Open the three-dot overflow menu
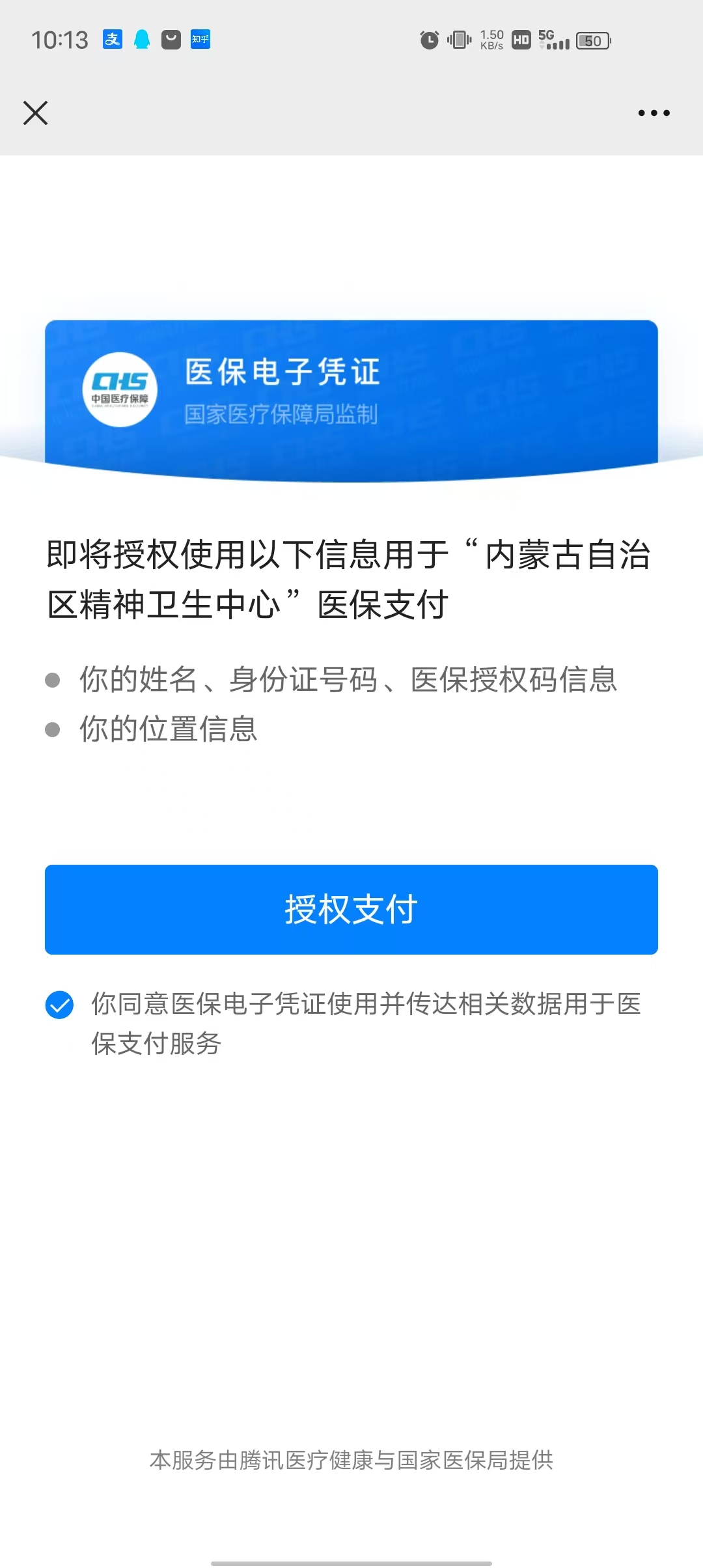The image size is (703, 1568). (x=654, y=113)
